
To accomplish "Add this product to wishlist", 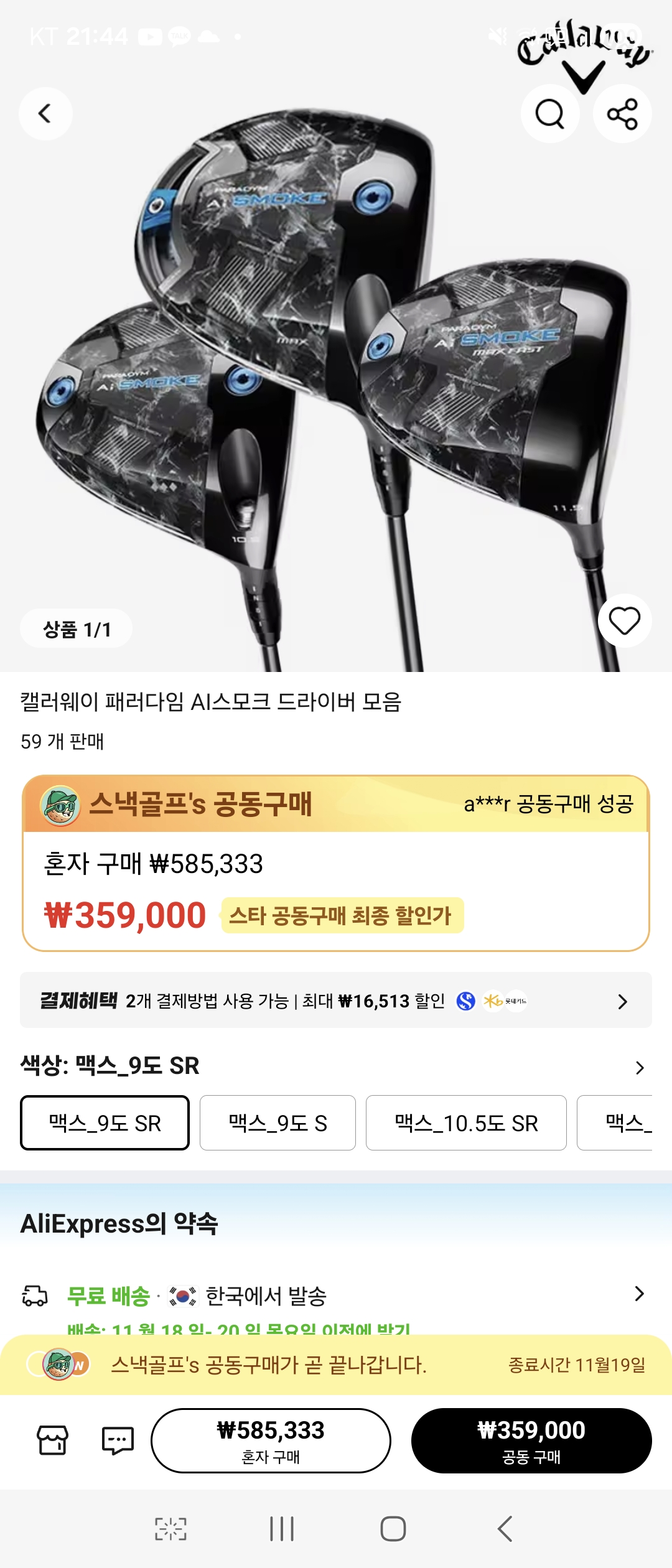I will 624,621.
